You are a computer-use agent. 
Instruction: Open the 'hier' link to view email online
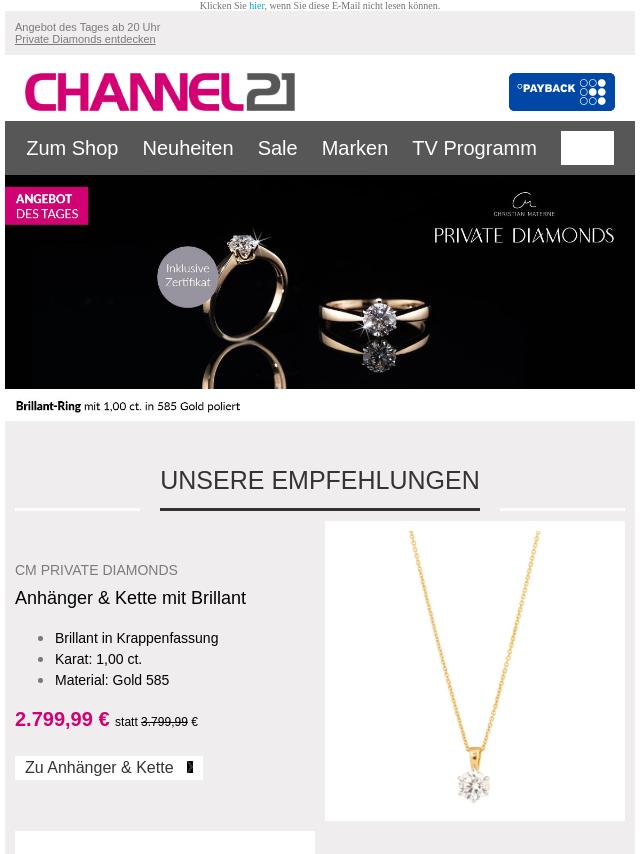pos(257,6)
